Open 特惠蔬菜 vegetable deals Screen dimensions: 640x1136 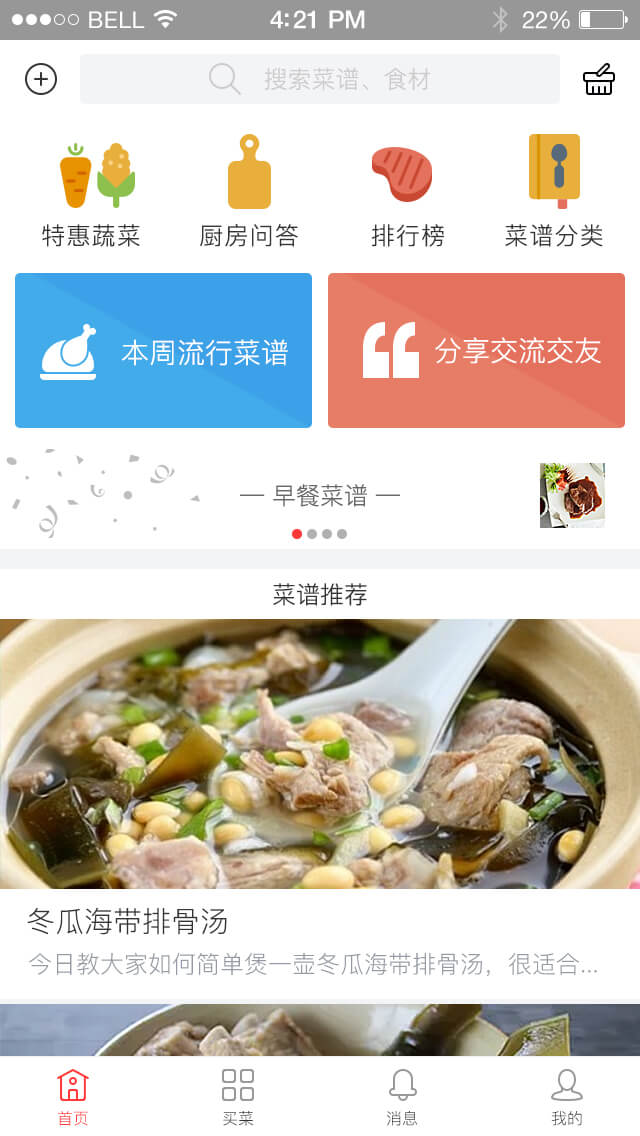coord(92,192)
